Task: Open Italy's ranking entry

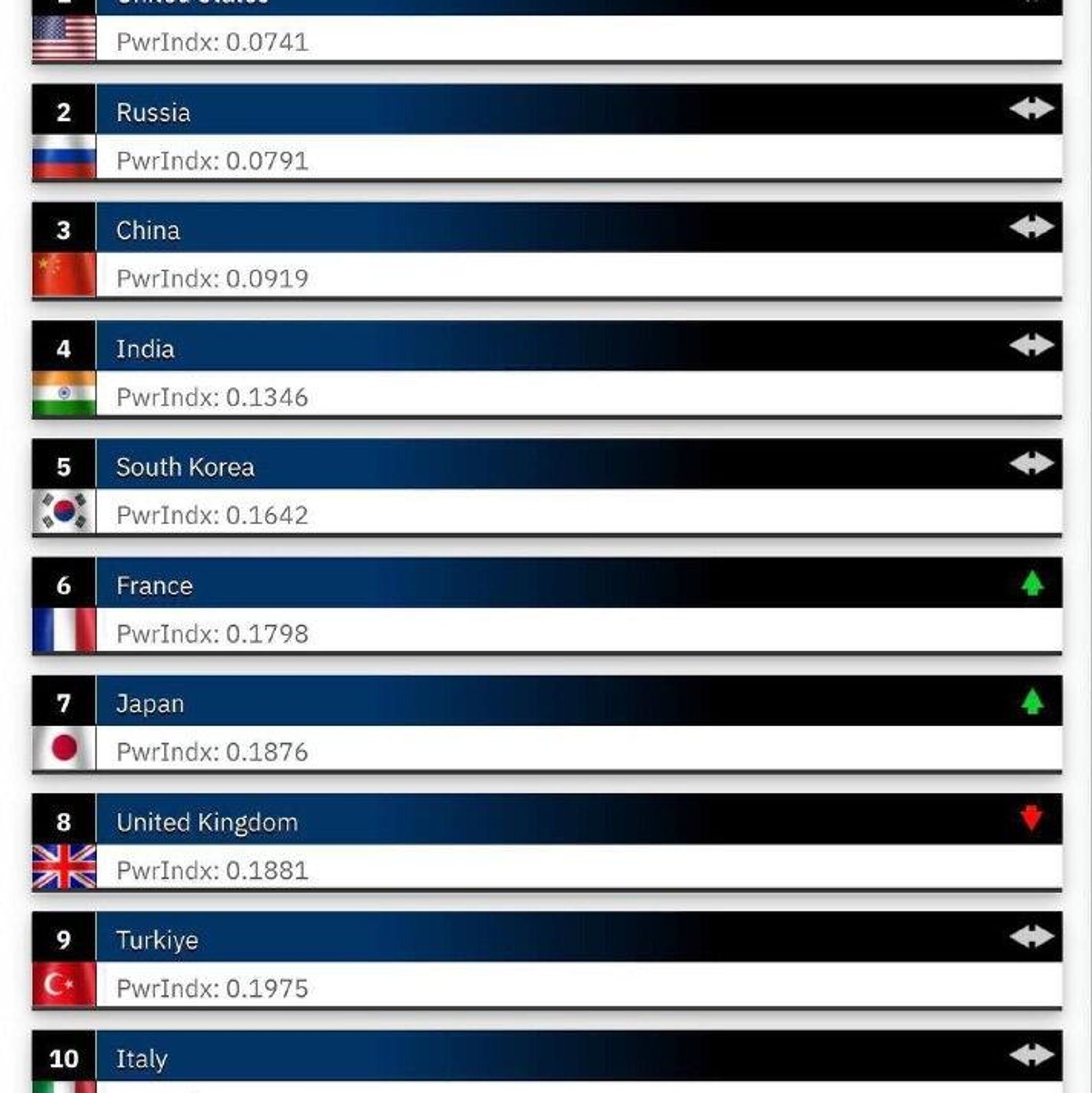Action: click(142, 1058)
